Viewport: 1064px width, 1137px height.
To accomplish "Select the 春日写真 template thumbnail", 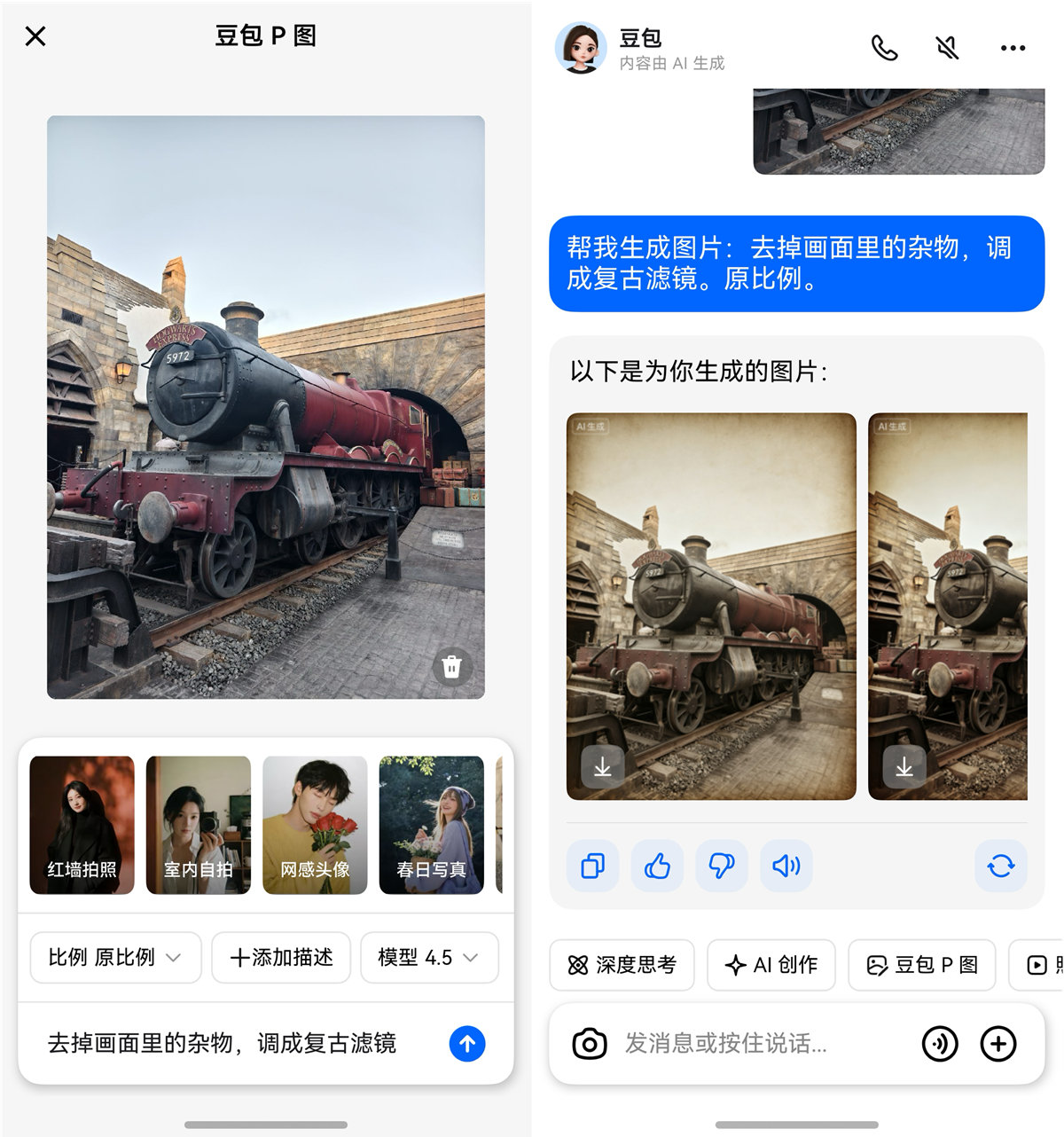I will (x=432, y=825).
